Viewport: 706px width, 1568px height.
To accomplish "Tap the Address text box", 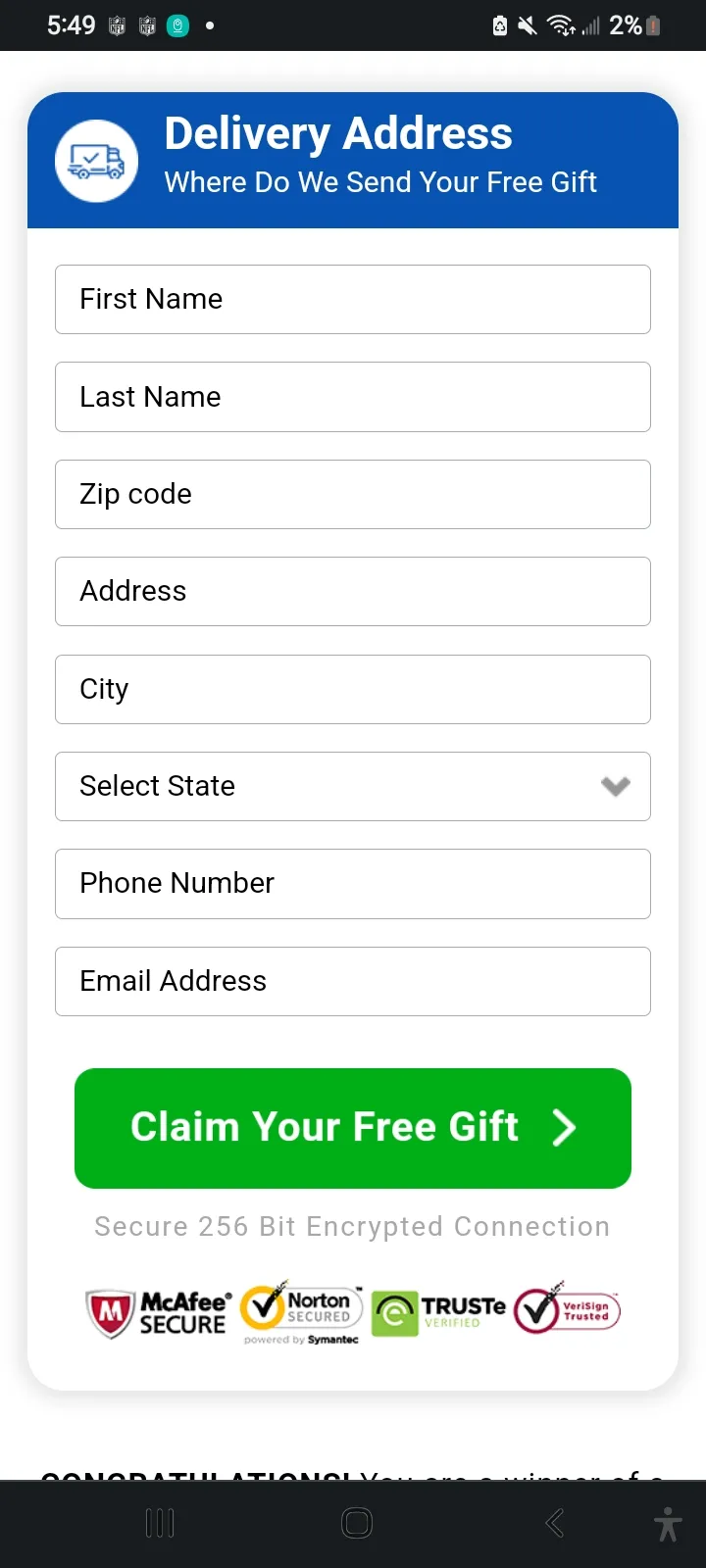I will click(x=353, y=591).
